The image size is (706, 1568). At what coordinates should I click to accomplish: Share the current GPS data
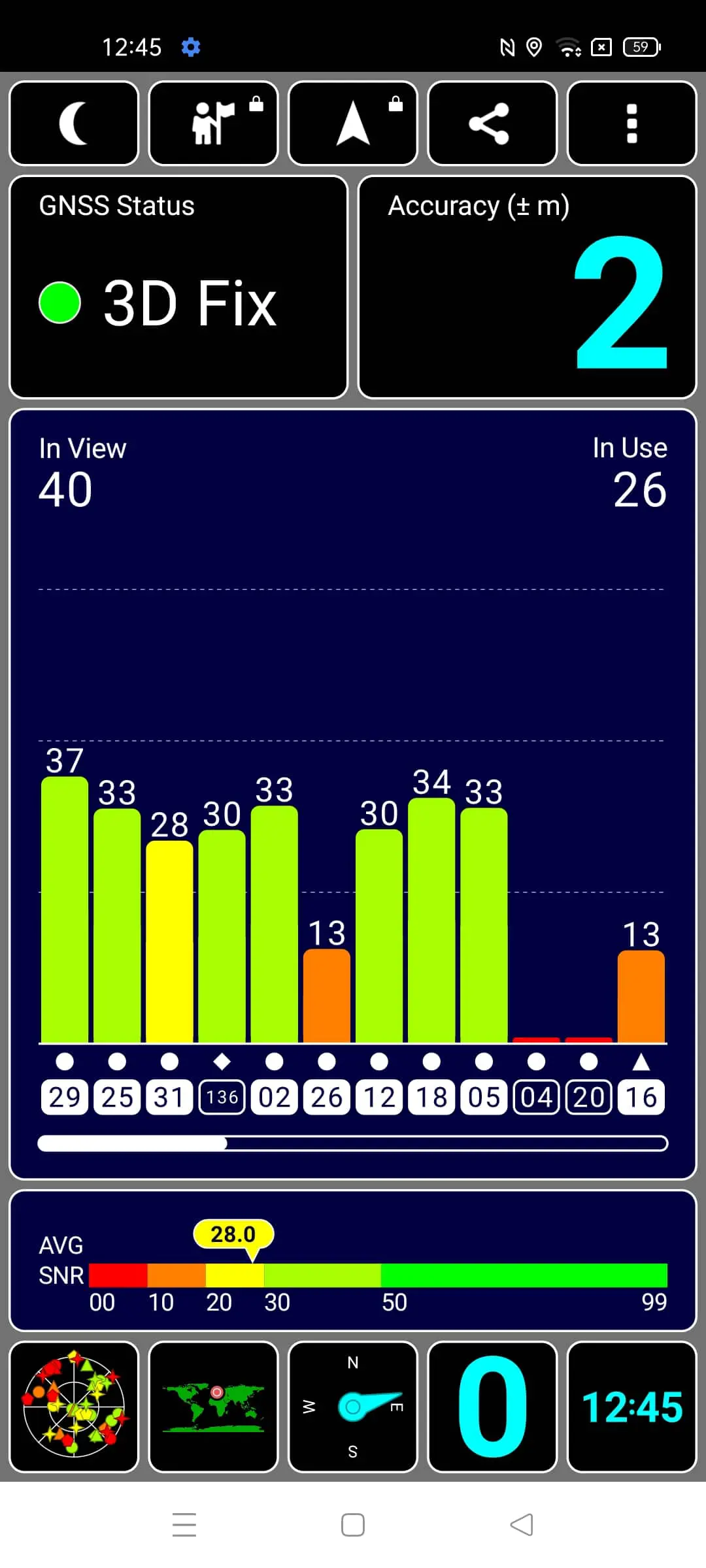[x=492, y=123]
